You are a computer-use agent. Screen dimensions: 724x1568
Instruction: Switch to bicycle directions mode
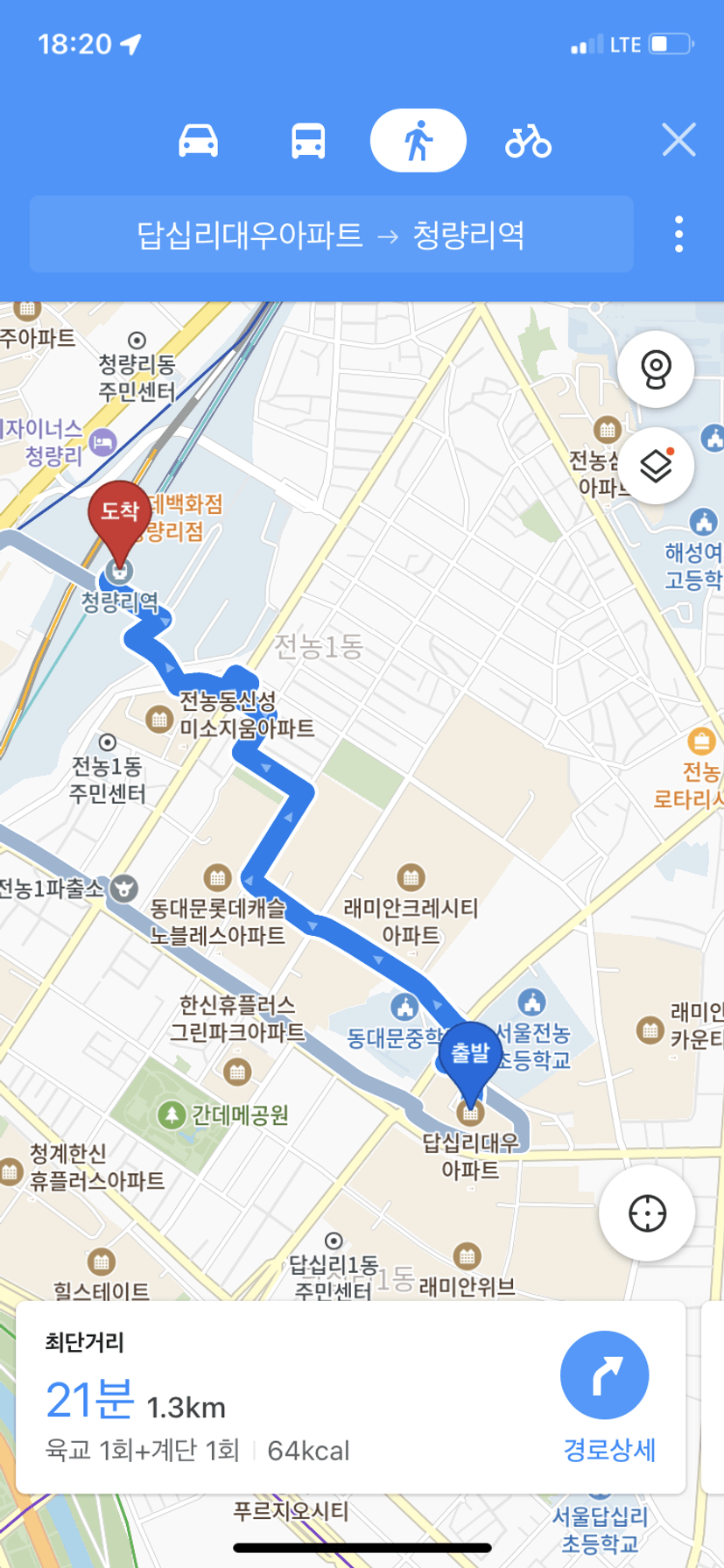point(528,141)
